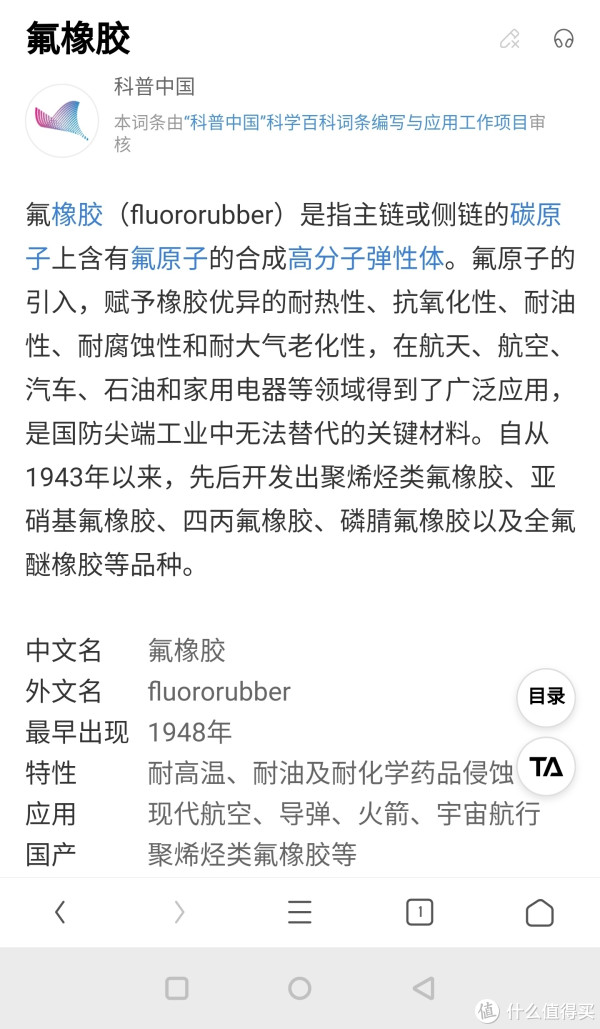
Task: Tap the edit pencil icon
Action: tap(510, 39)
